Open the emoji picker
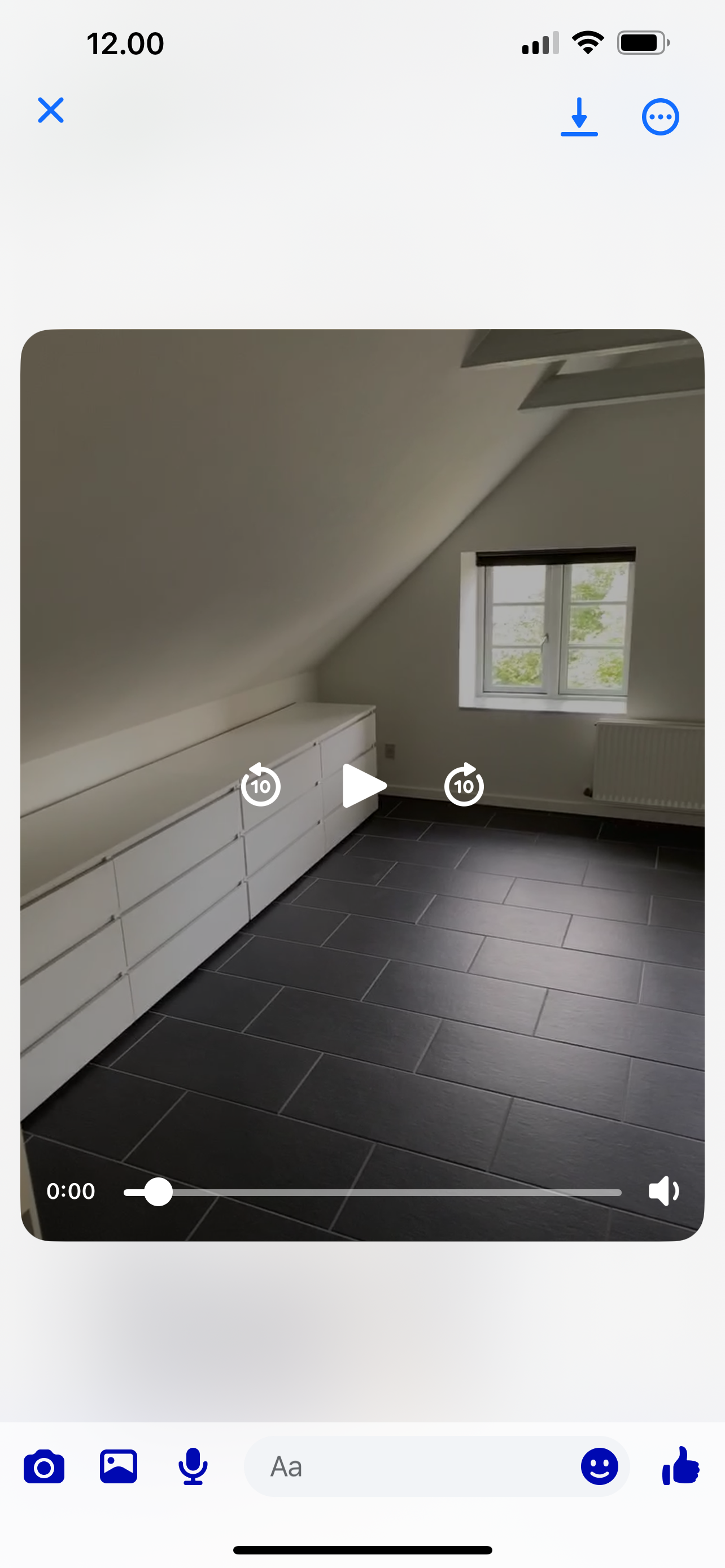The width and height of the screenshot is (725, 1568). (599, 1467)
